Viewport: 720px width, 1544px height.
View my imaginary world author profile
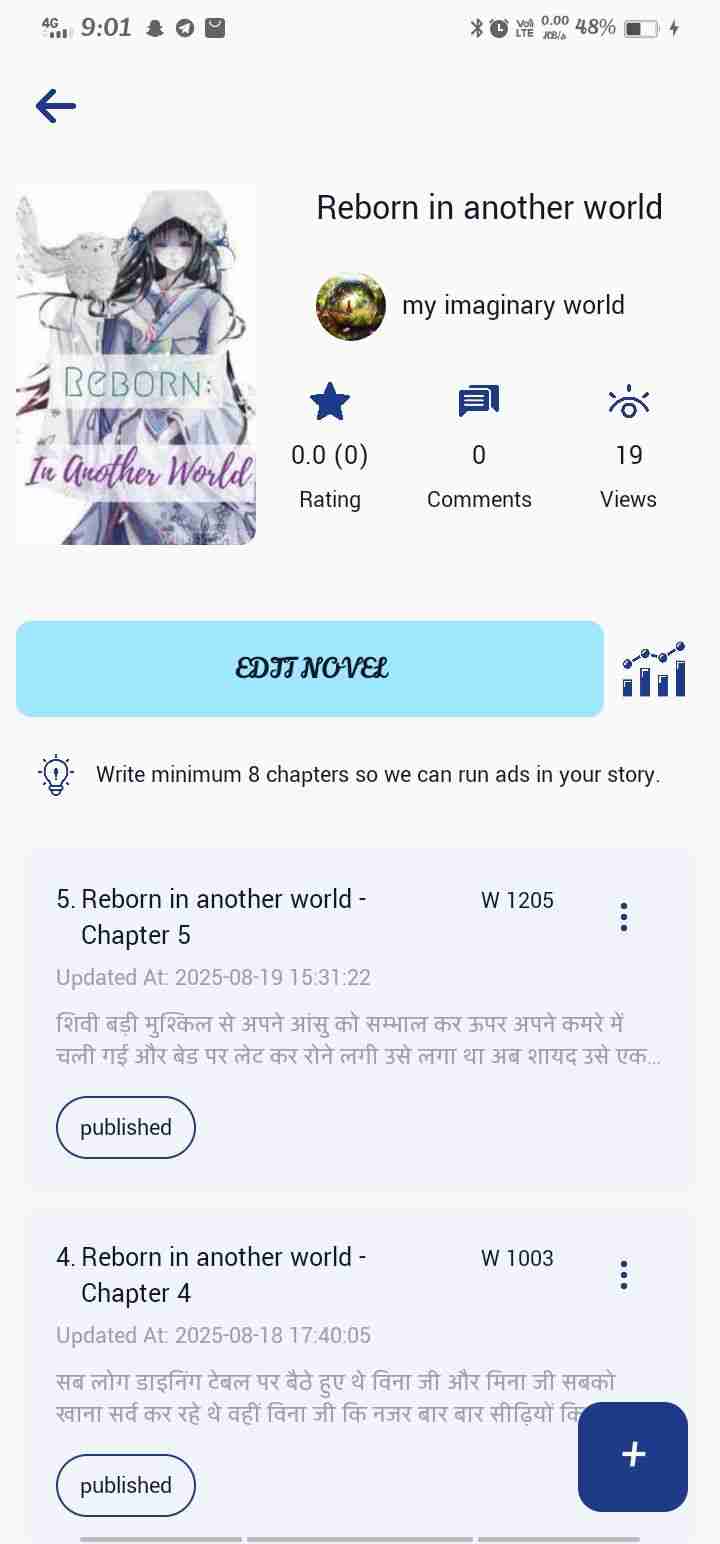pyautogui.click(x=470, y=306)
